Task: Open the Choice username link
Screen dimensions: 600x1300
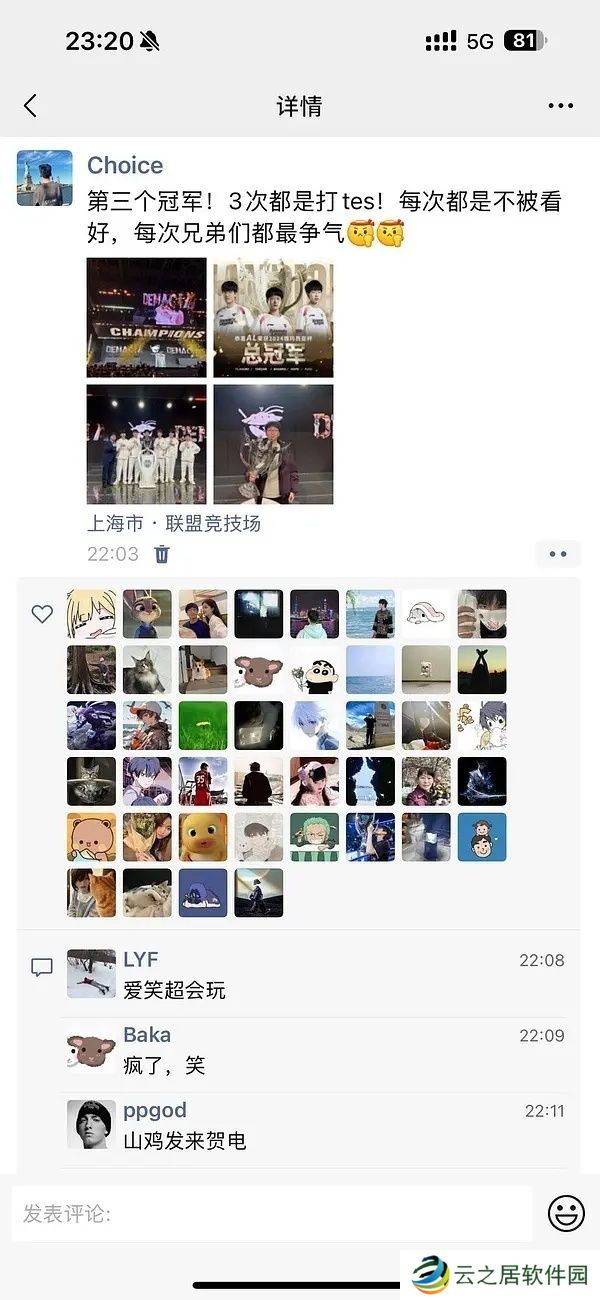Action: pyautogui.click(x=125, y=166)
